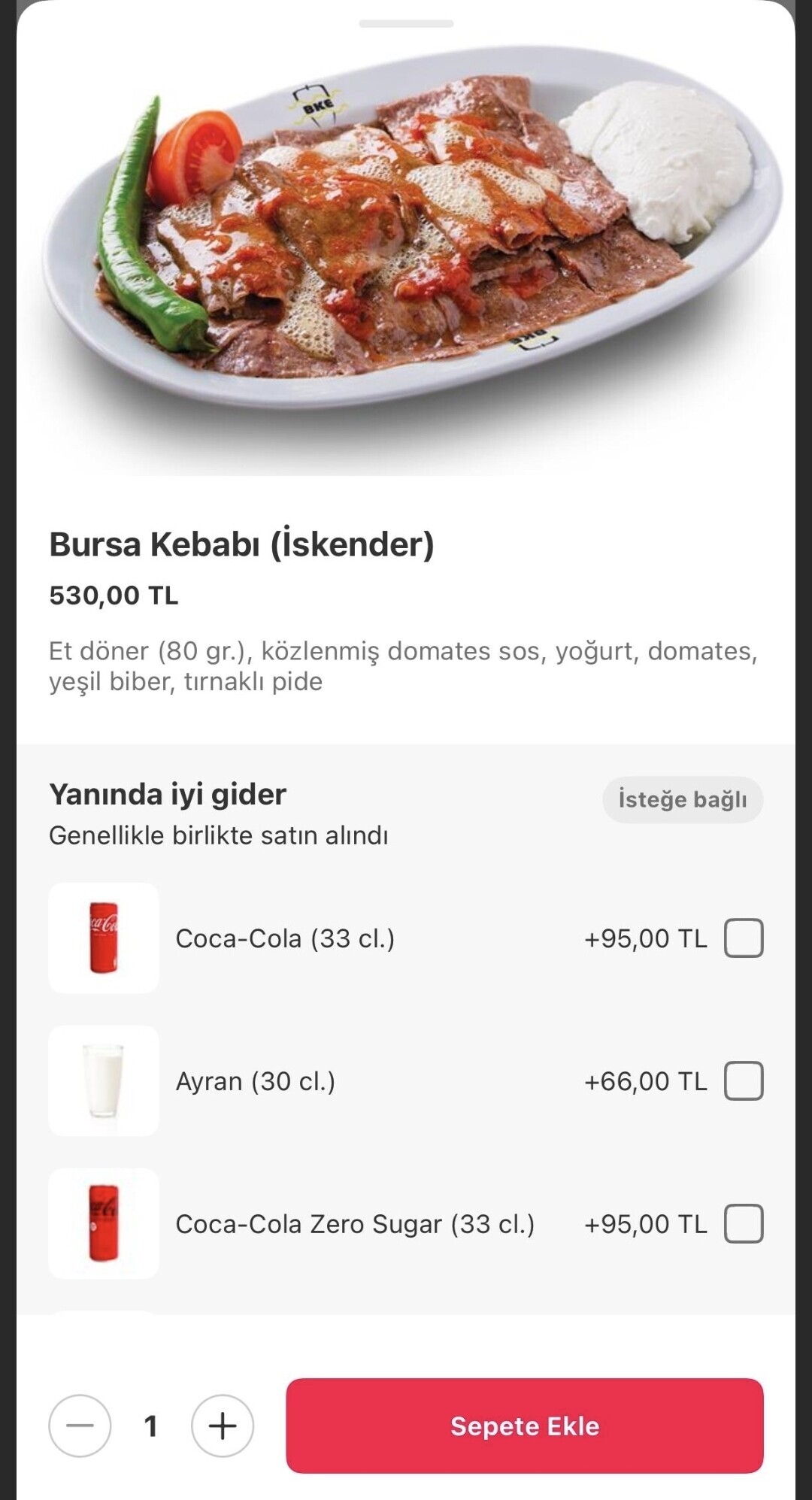Viewport: 812px width, 1500px height.
Task: Select the Ayran (30 cl.) checkbox
Action: point(743,1081)
